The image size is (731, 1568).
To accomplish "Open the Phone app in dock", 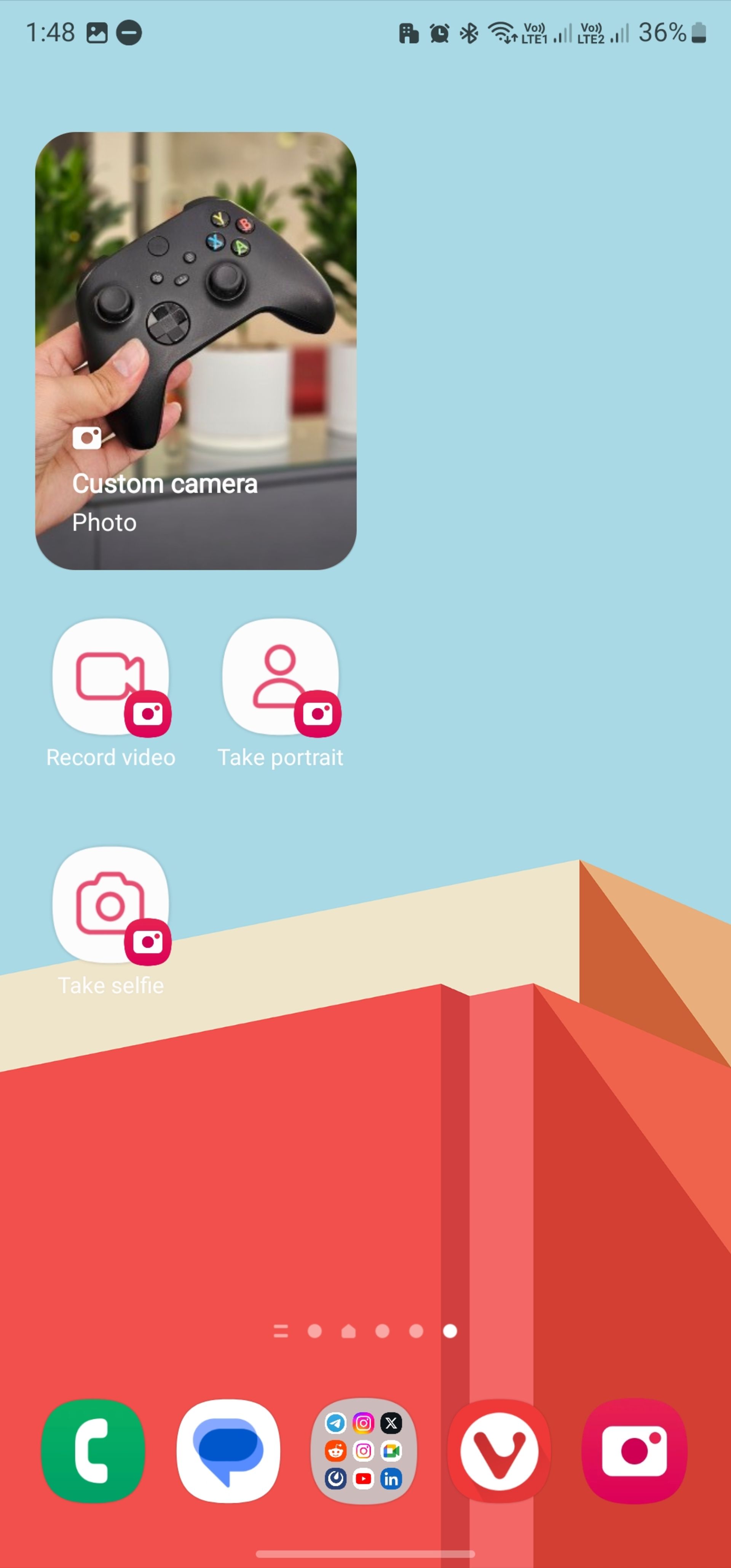I will point(93,1451).
